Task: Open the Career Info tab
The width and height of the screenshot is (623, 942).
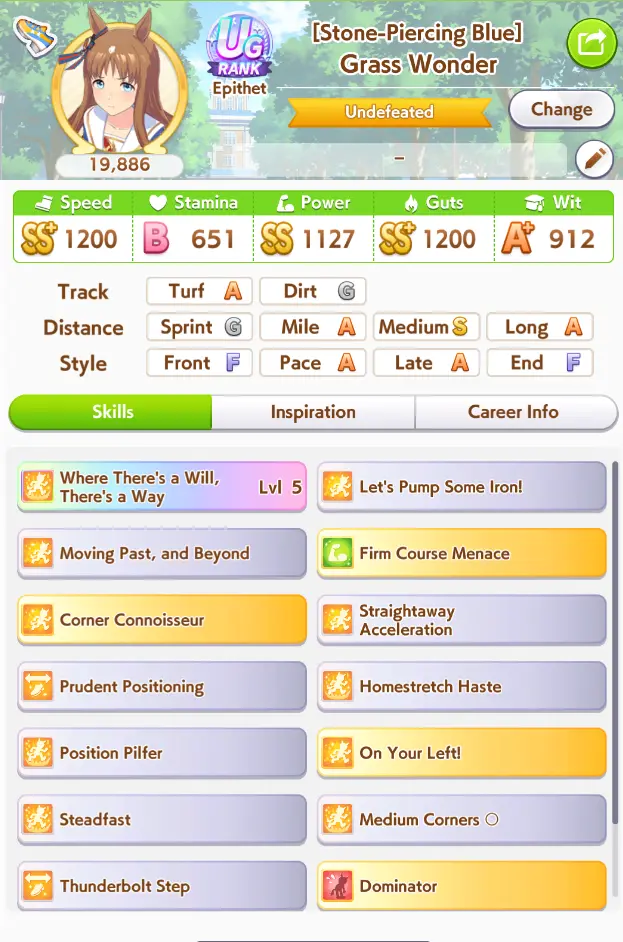Action: [514, 412]
